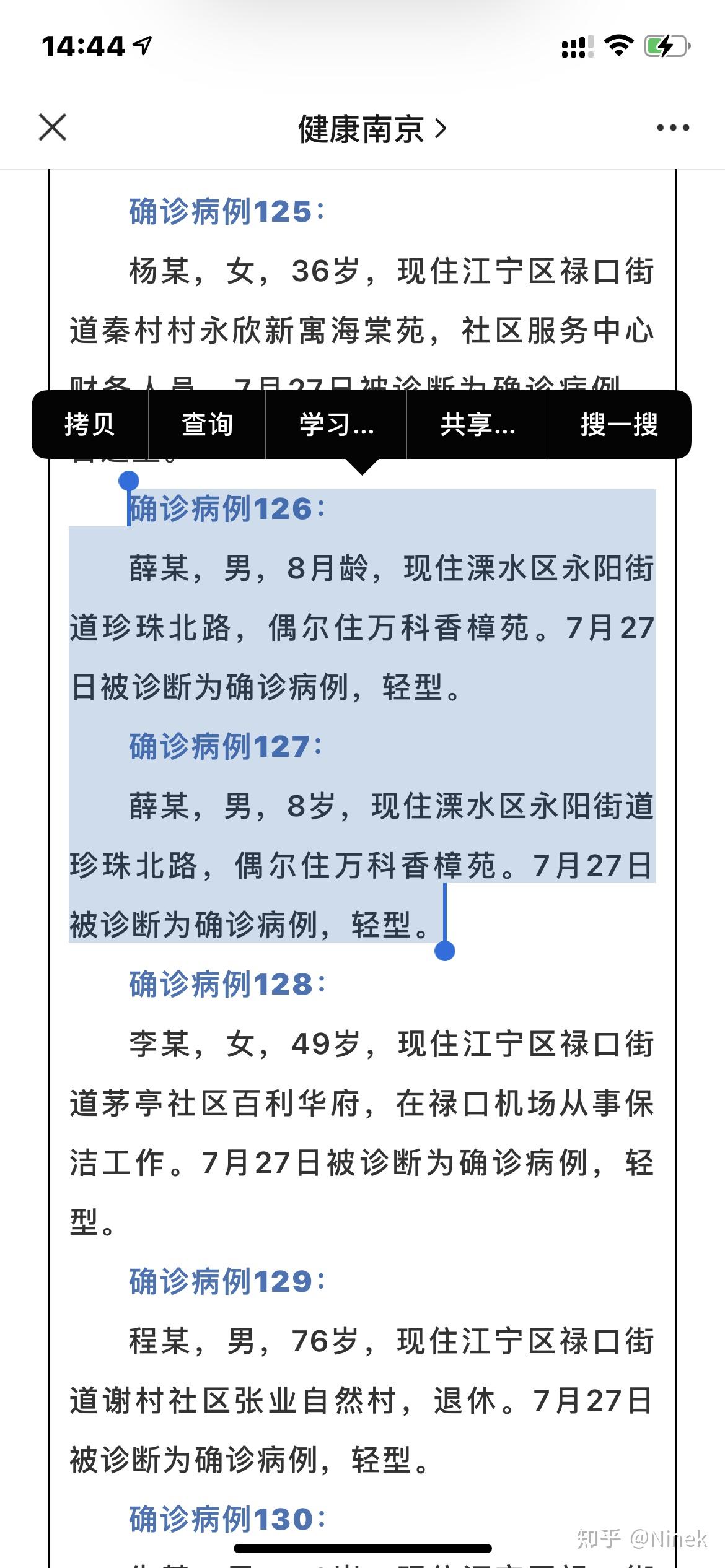Choose 查询 for the selected text

(207, 425)
